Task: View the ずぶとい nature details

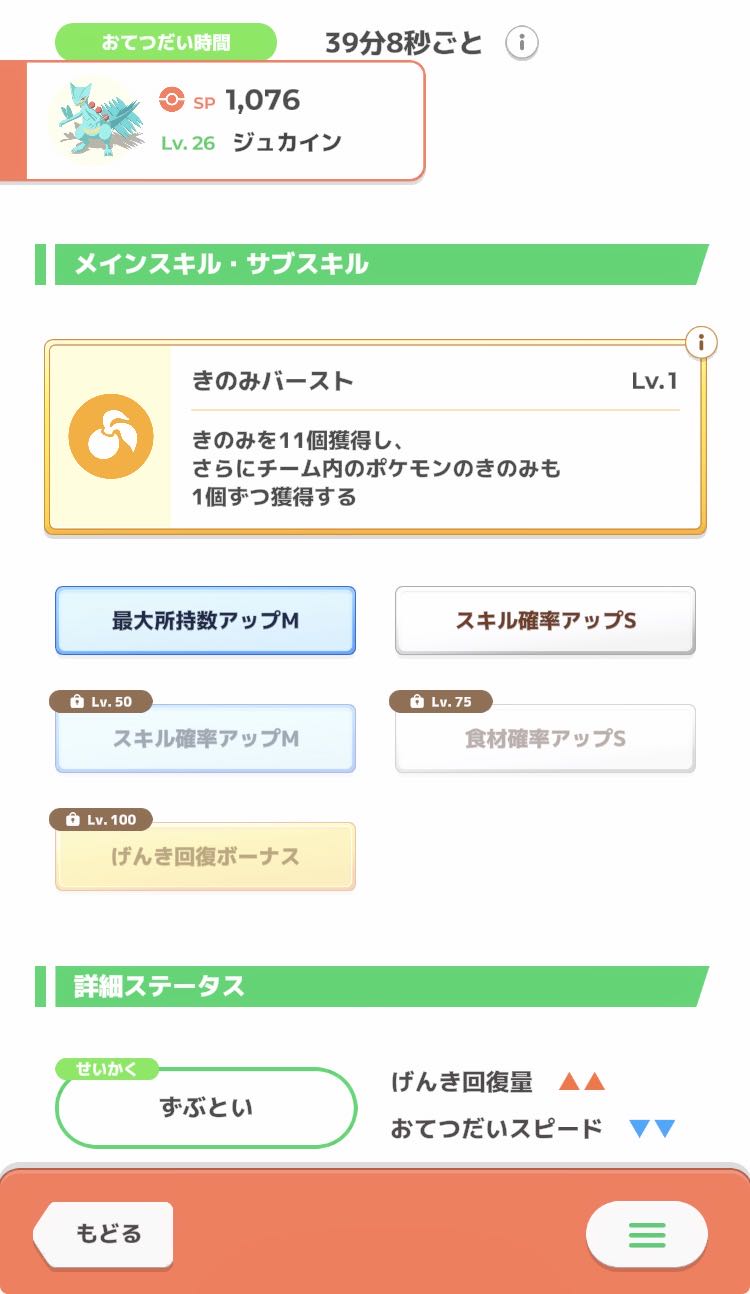Action: point(206,1107)
